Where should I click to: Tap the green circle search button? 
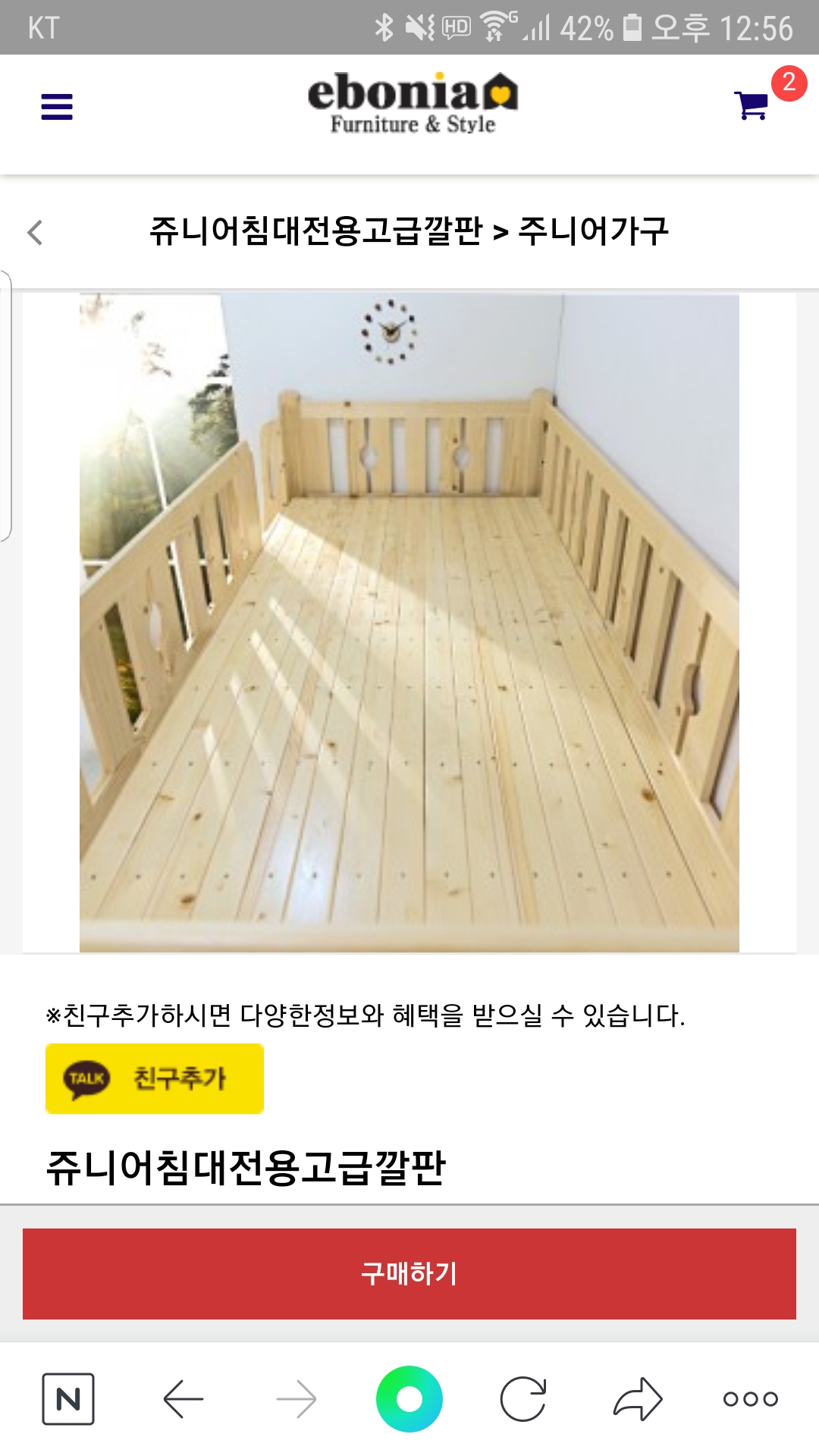pos(409,1399)
